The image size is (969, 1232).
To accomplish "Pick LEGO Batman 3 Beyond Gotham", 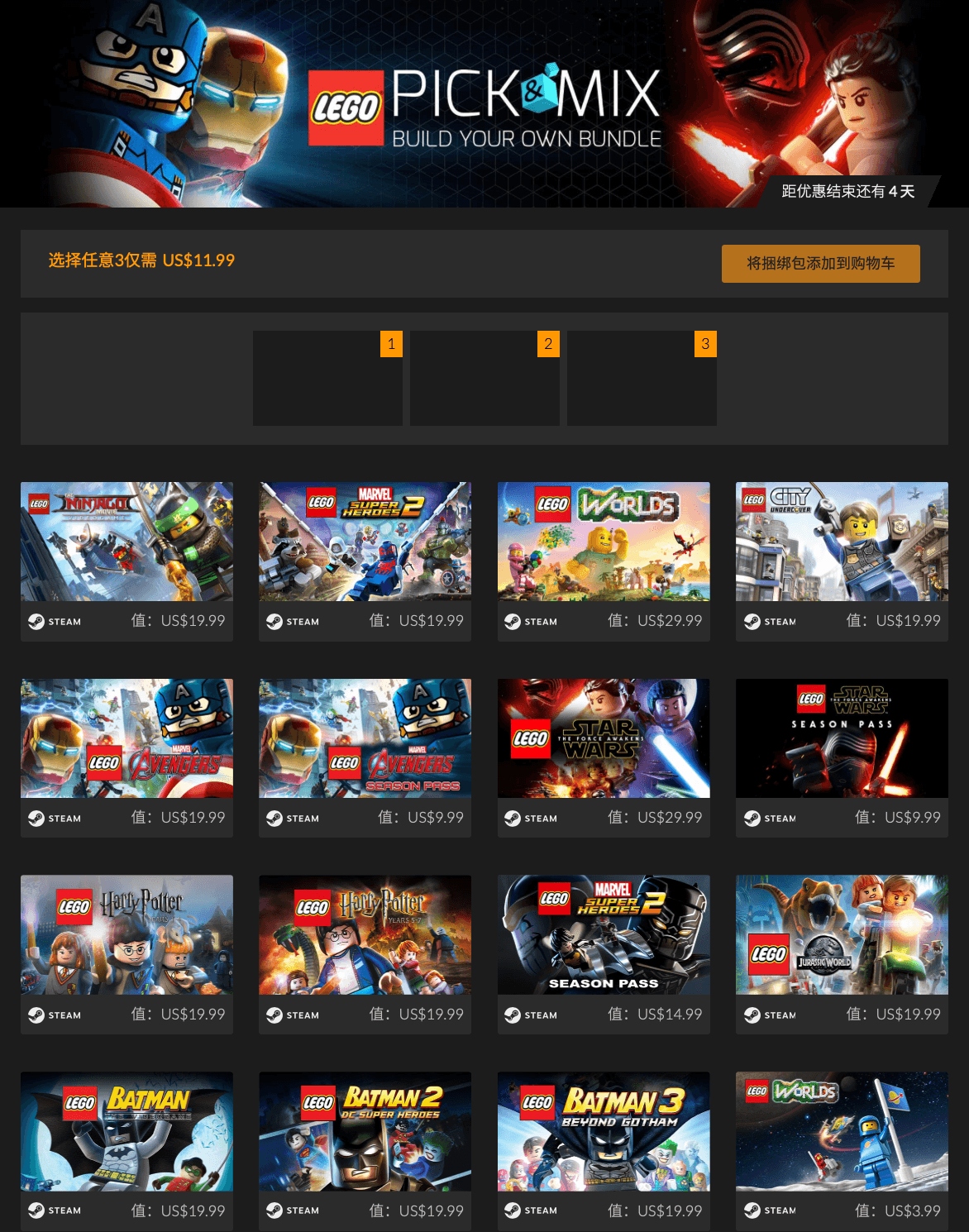I will 604,1132.
